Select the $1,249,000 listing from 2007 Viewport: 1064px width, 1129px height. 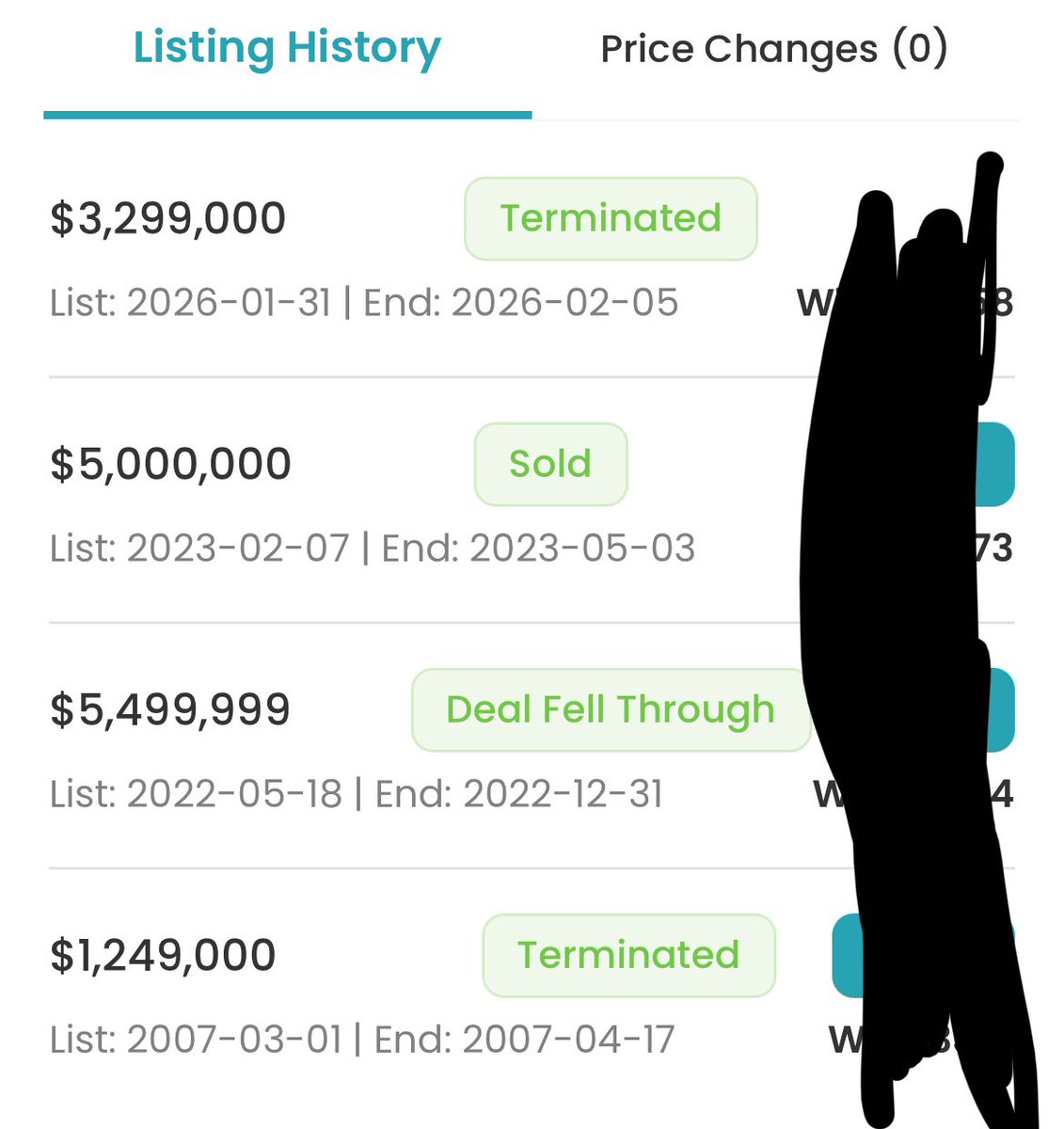pyautogui.click(x=163, y=955)
